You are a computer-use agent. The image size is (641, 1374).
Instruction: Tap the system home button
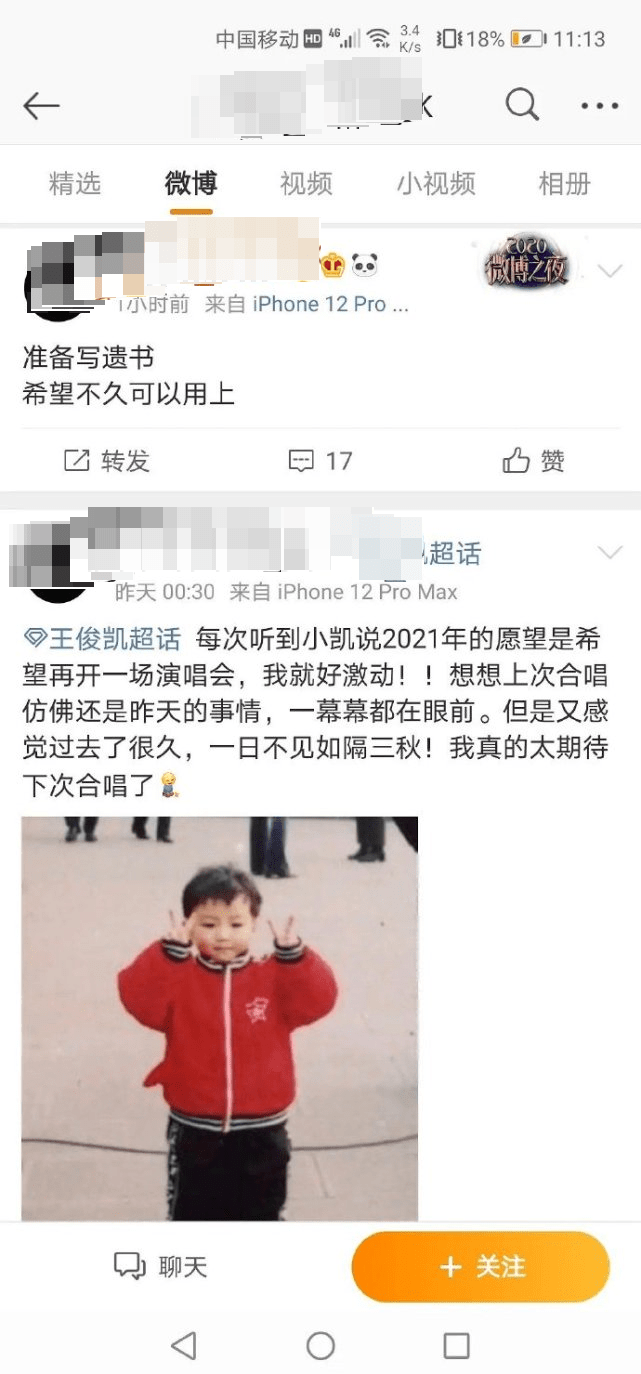[x=320, y=1345]
